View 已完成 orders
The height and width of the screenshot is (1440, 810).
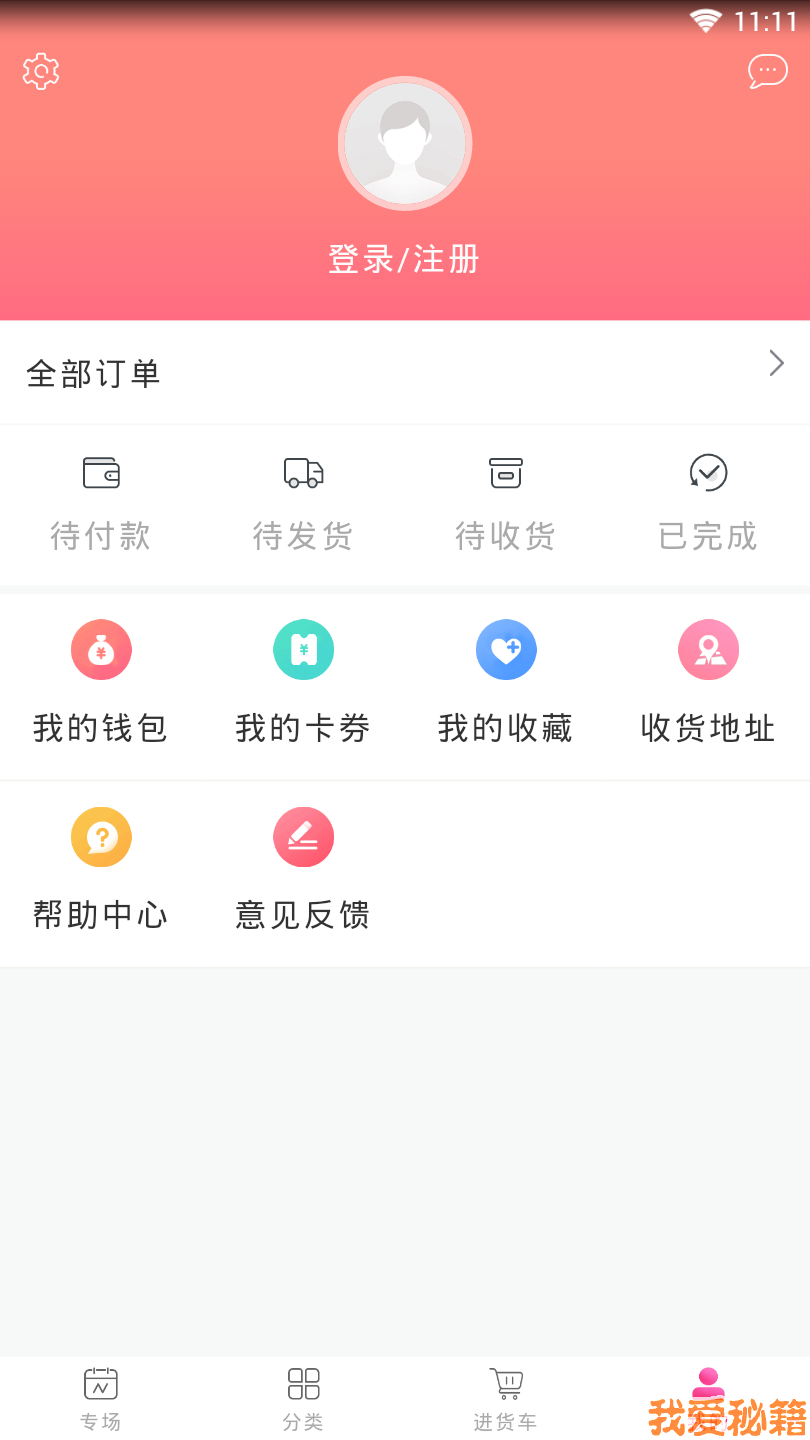[x=708, y=503]
